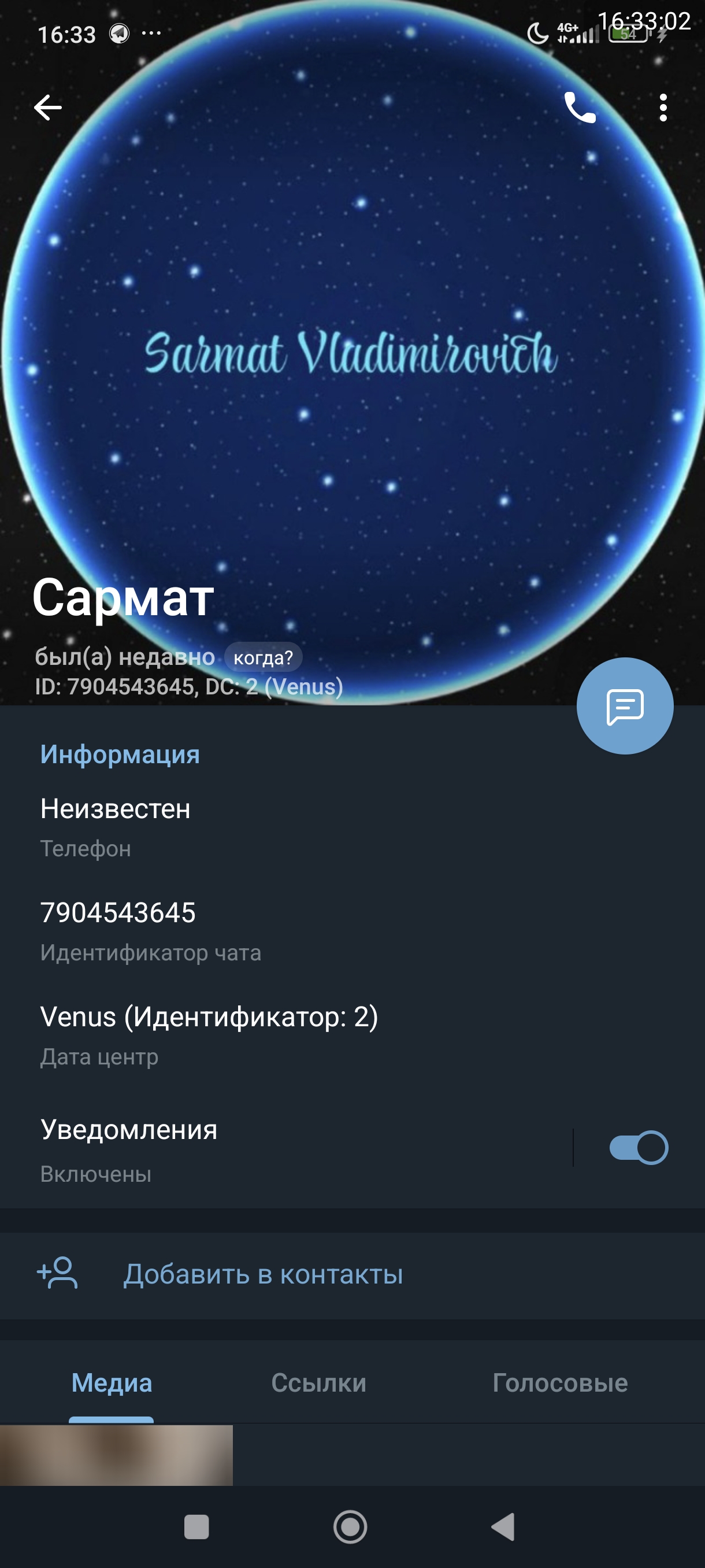Image resolution: width=705 pixels, height=1568 pixels.
Task: Tap the Идентификатор чата row 7904543645
Action: point(243,930)
